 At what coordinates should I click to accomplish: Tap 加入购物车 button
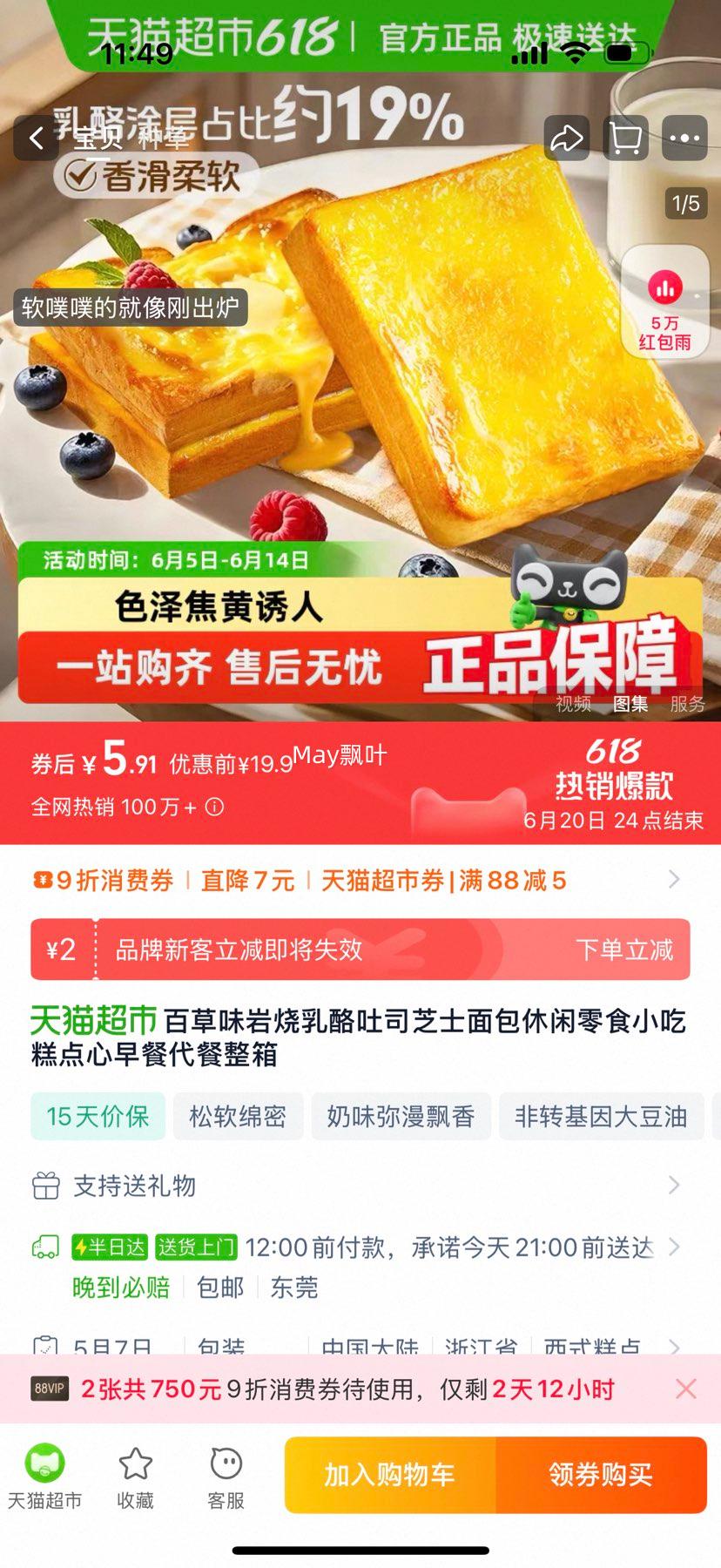(390, 1475)
